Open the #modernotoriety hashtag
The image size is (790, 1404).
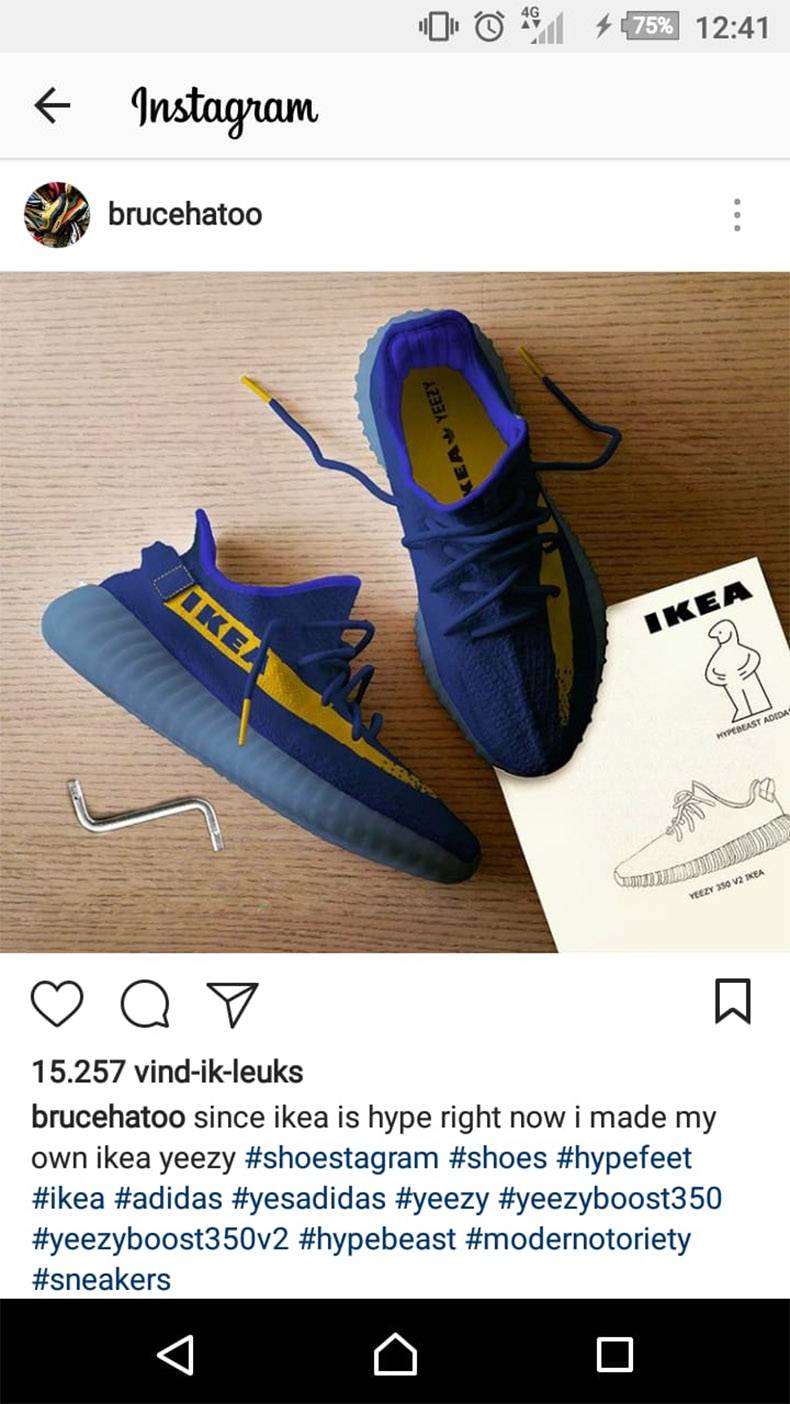point(578,1239)
